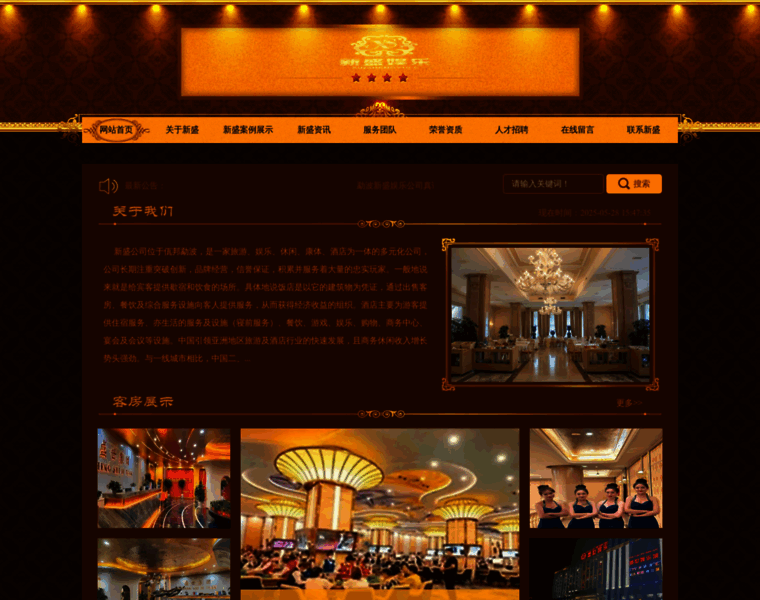This screenshot has width=760, height=600.
Task: Switch to 荣誉资质 tab
Action: pyautogui.click(x=446, y=130)
